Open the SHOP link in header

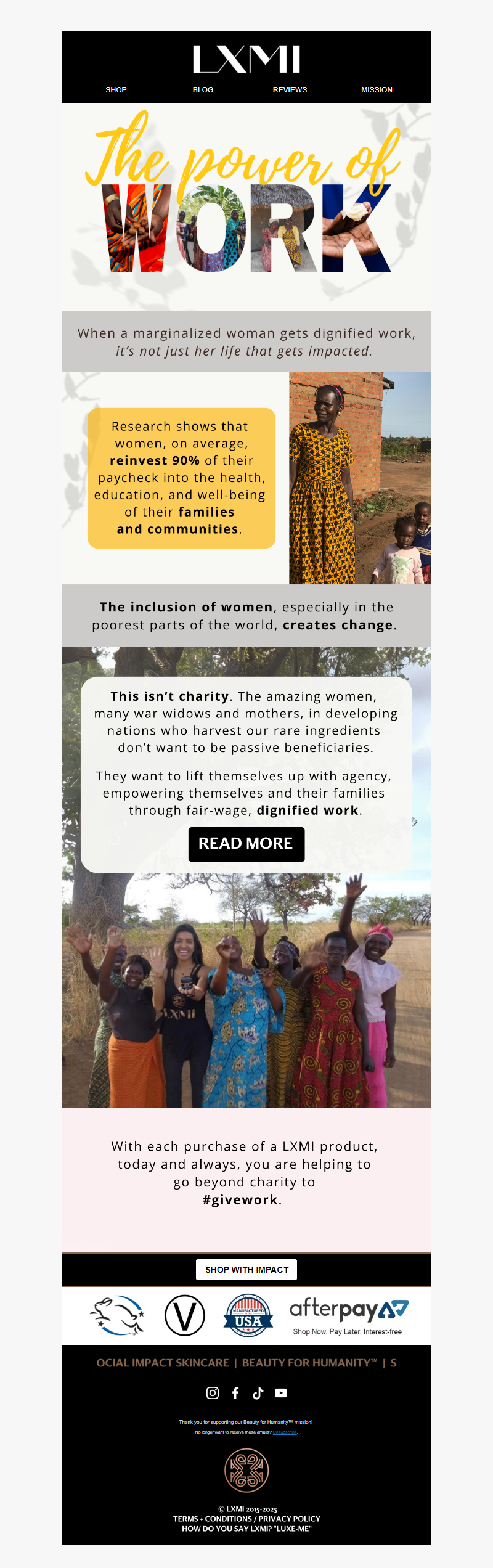[x=116, y=90]
